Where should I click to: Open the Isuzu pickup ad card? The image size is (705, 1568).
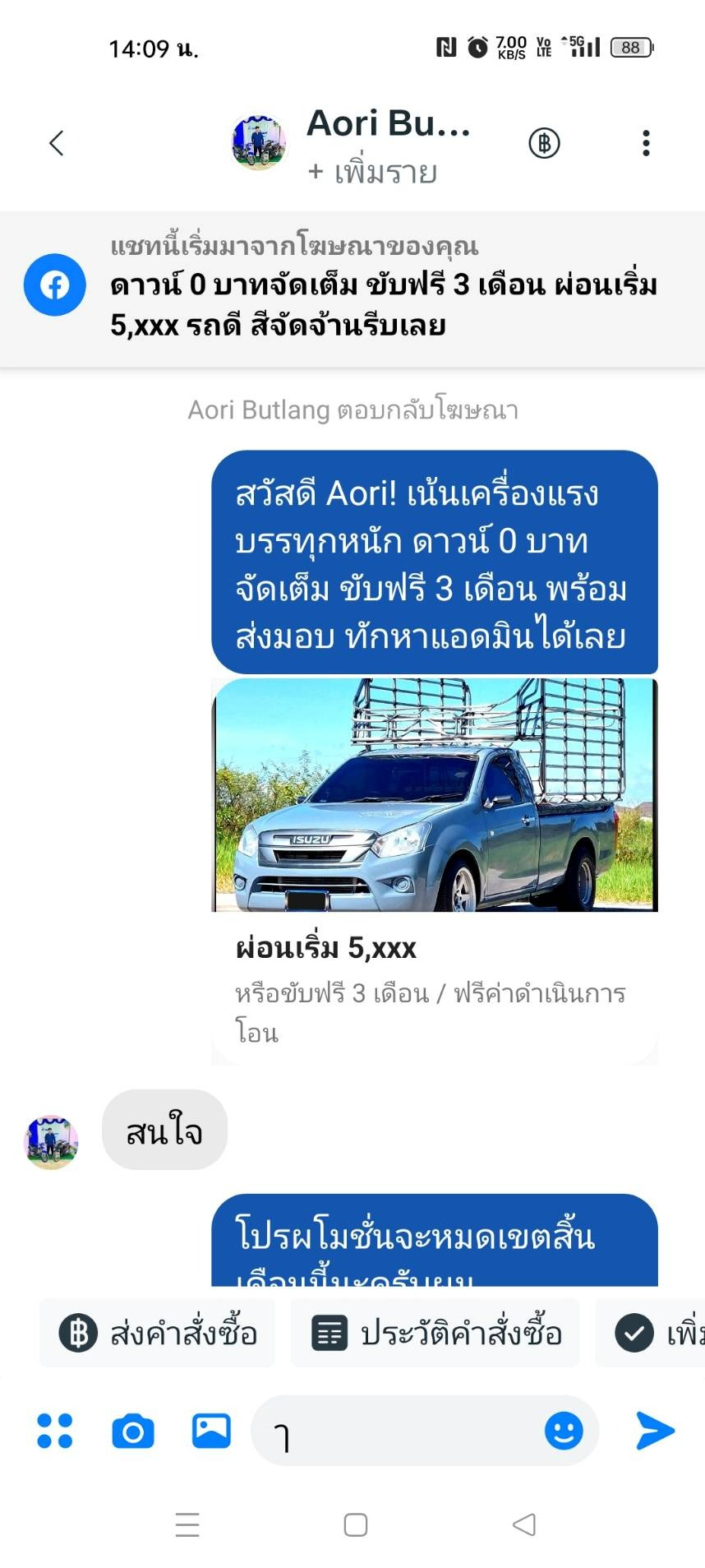pyautogui.click(x=435, y=871)
